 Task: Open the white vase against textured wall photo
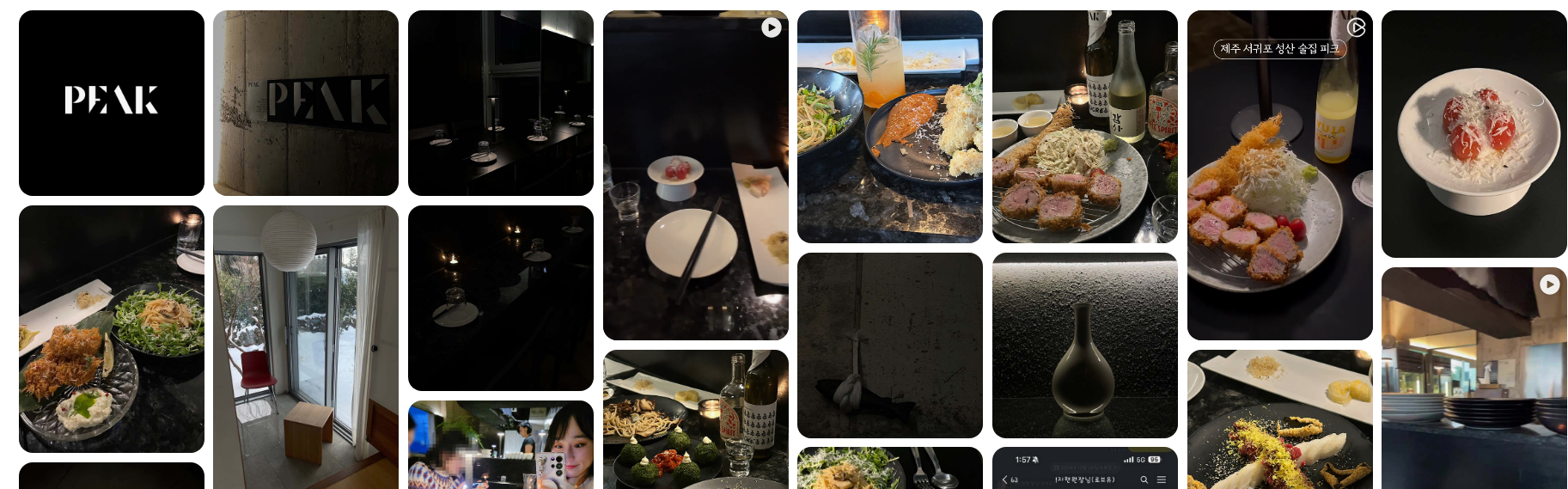1085,345
